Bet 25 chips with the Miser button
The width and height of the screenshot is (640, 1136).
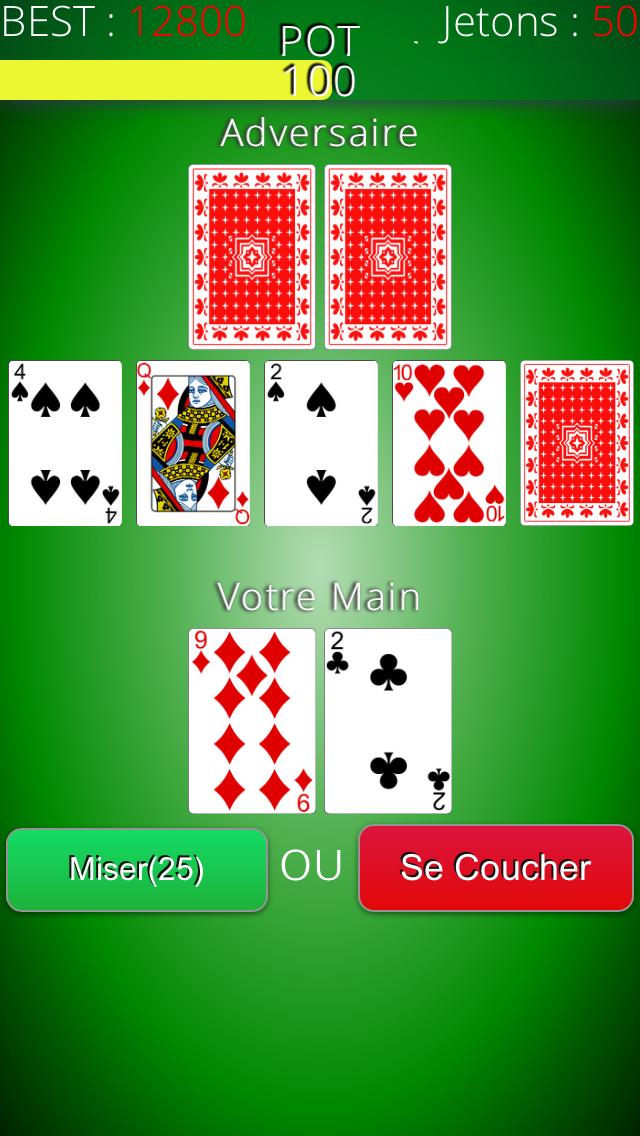[137, 869]
